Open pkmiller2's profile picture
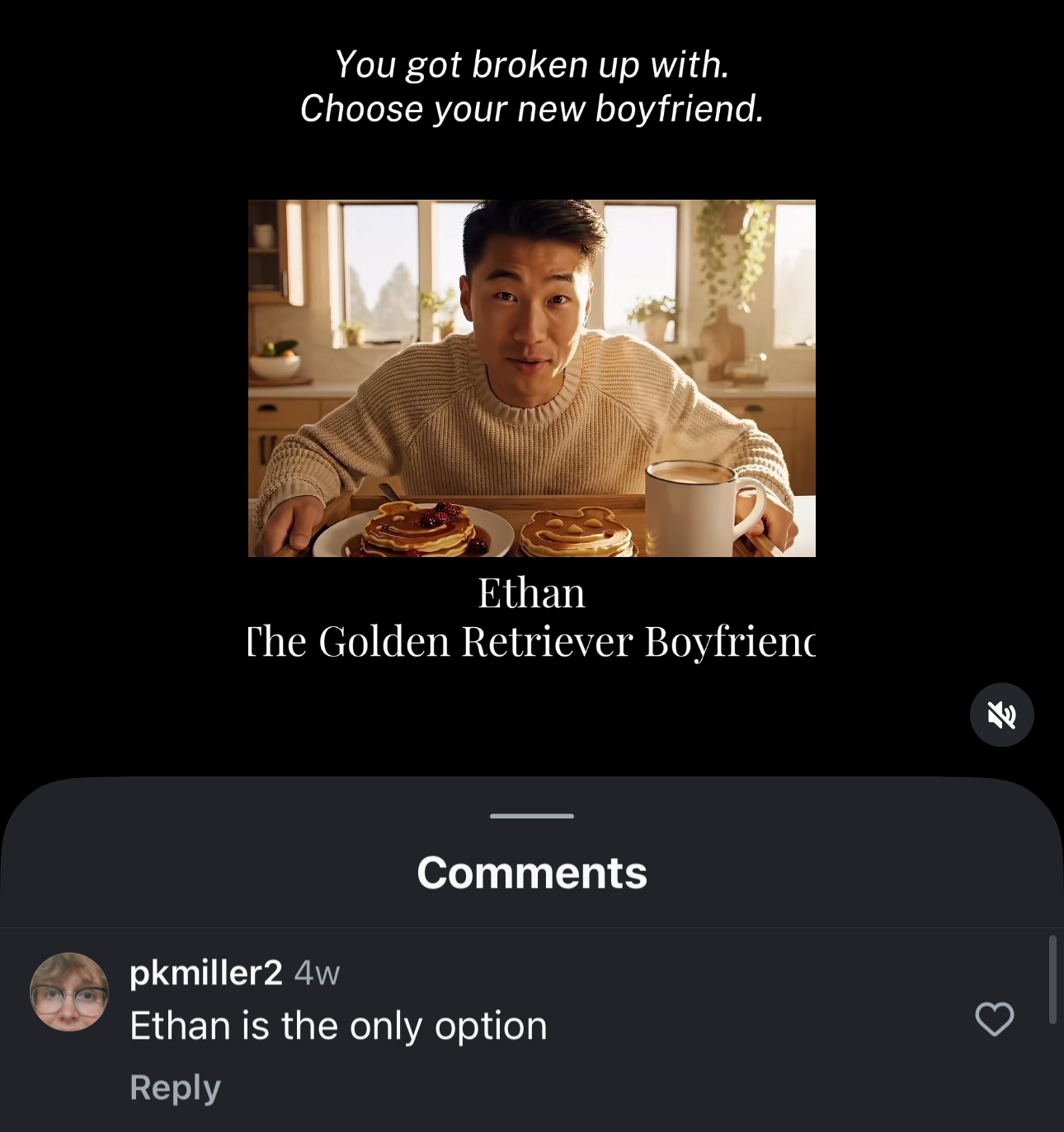This screenshot has height=1132, width=1064. [x=69, y=992]
